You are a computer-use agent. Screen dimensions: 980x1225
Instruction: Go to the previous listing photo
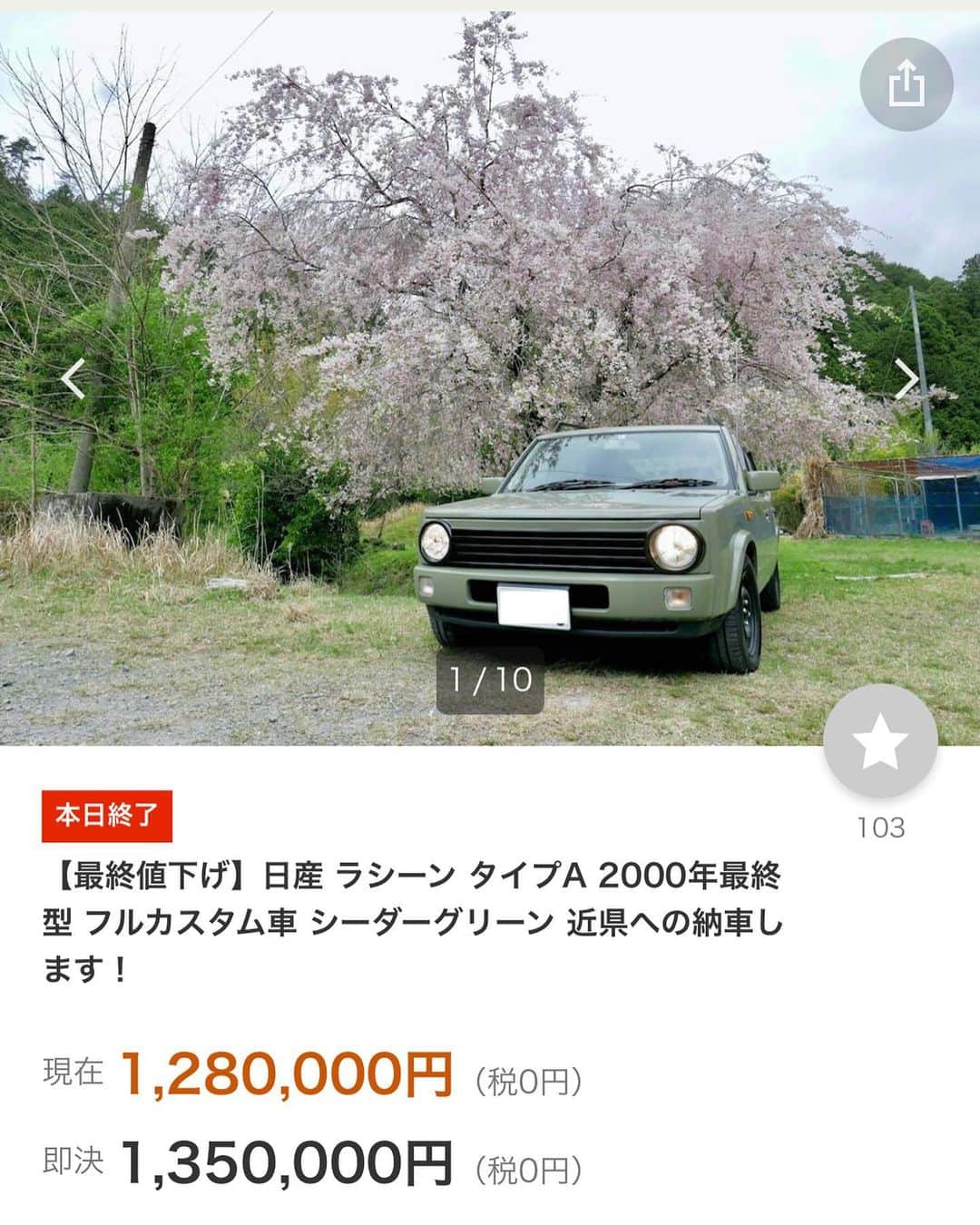click(73, 379)
